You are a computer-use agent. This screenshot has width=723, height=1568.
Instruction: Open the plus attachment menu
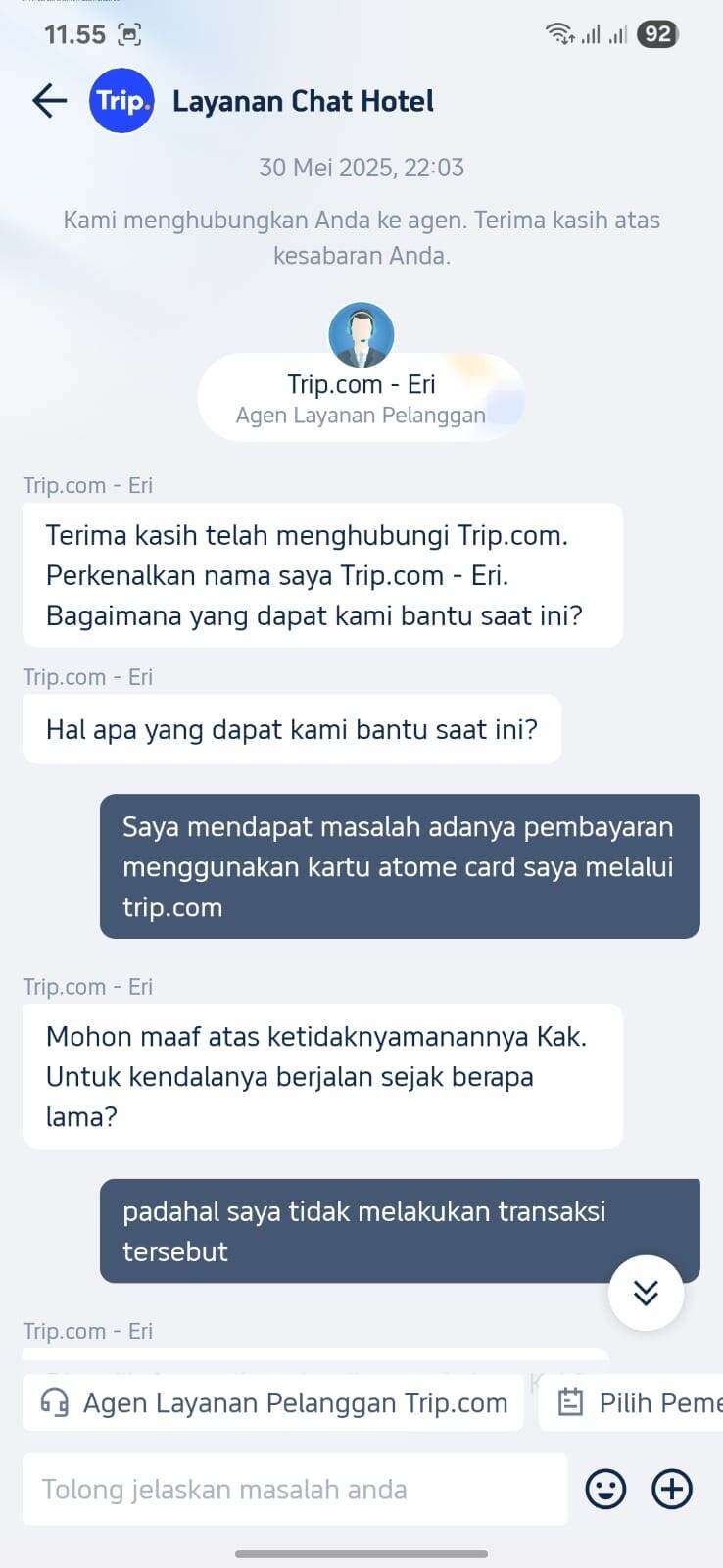tap(672, 1490)
